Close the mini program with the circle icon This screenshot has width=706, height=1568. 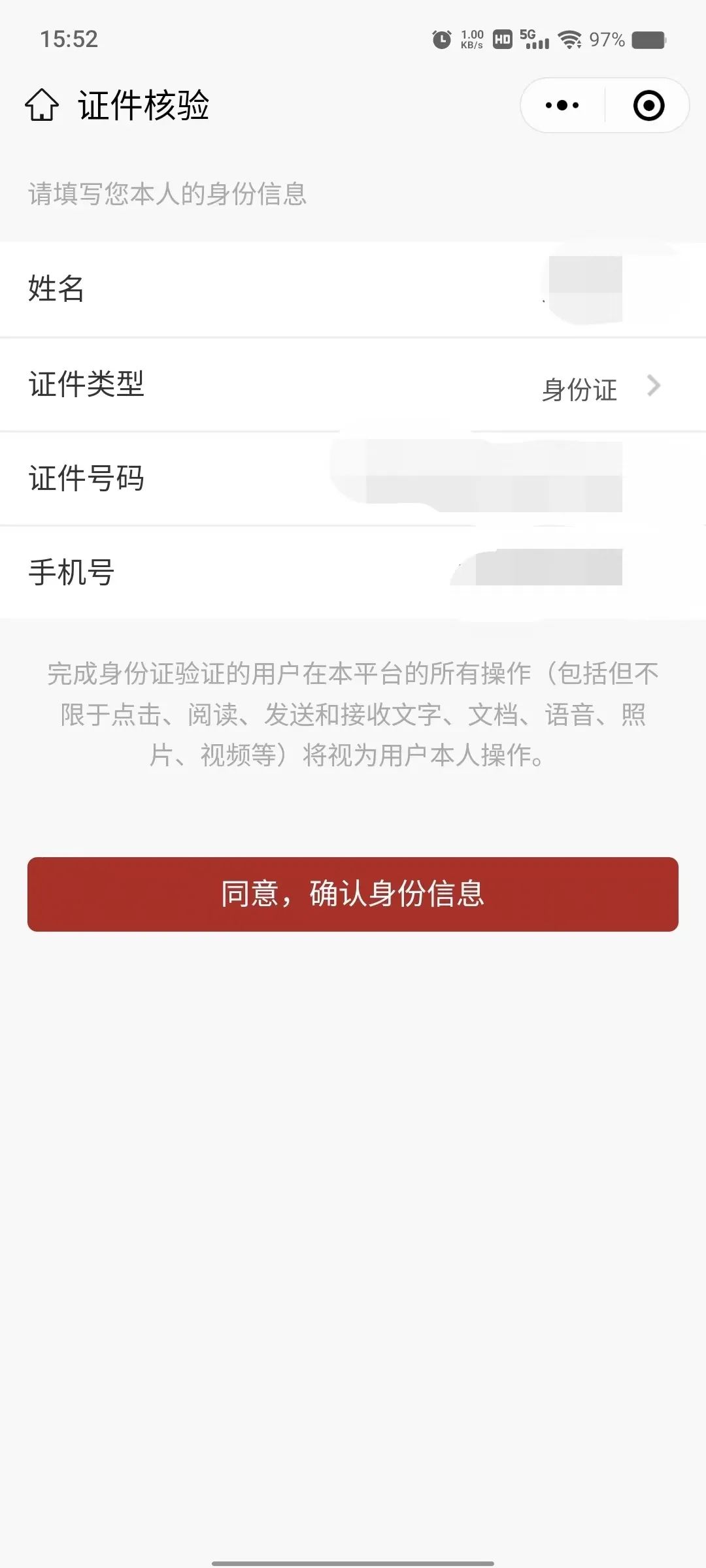point(648,105)
